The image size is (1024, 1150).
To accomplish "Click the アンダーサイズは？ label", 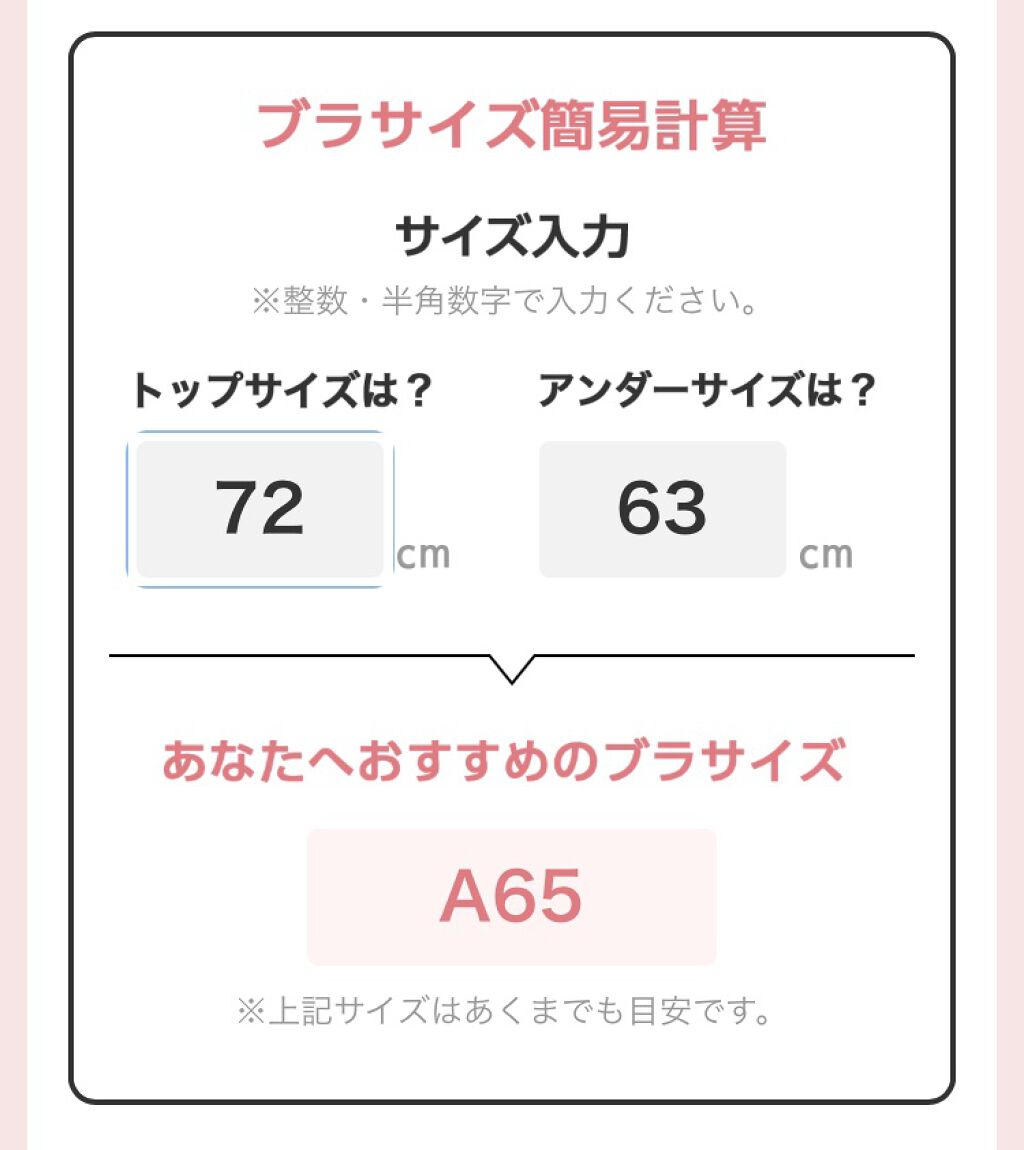I will click(706, 390).
